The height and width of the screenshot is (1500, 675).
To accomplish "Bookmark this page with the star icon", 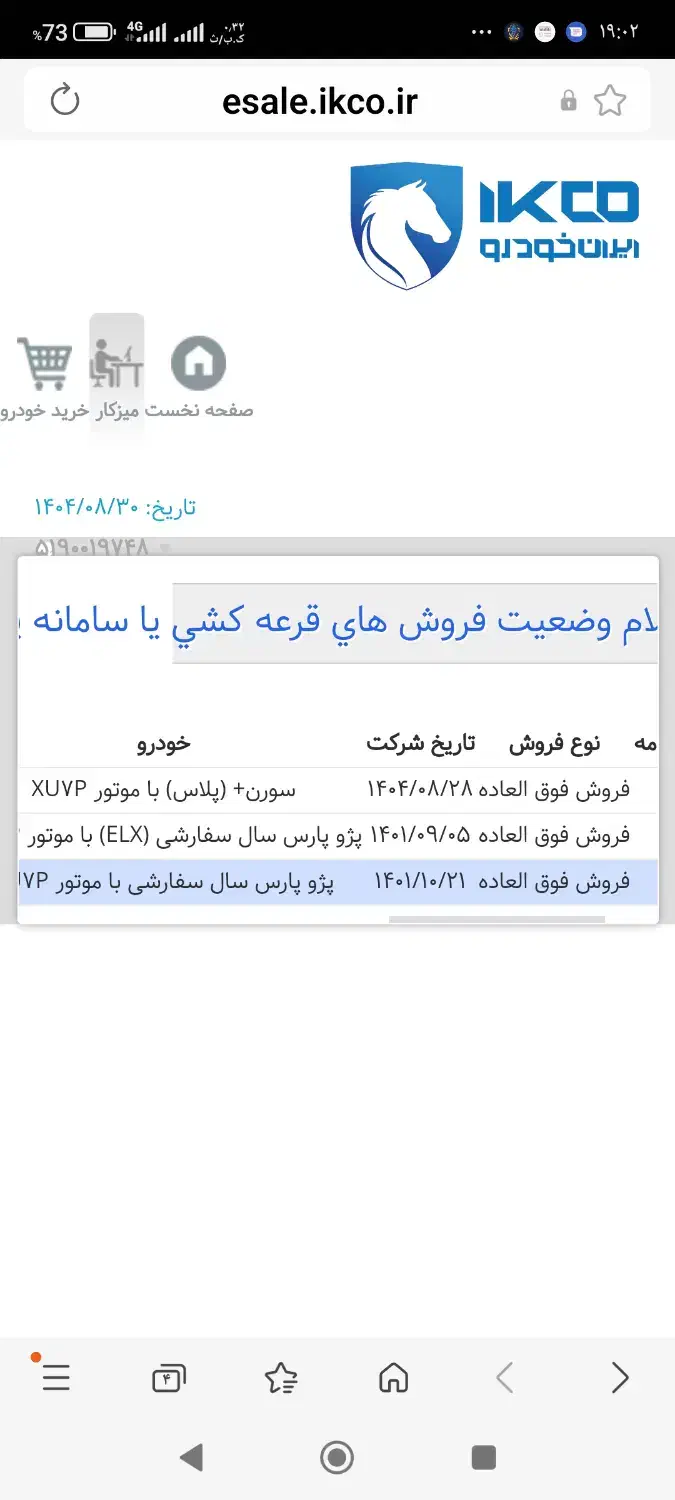I will click(610, 100).
